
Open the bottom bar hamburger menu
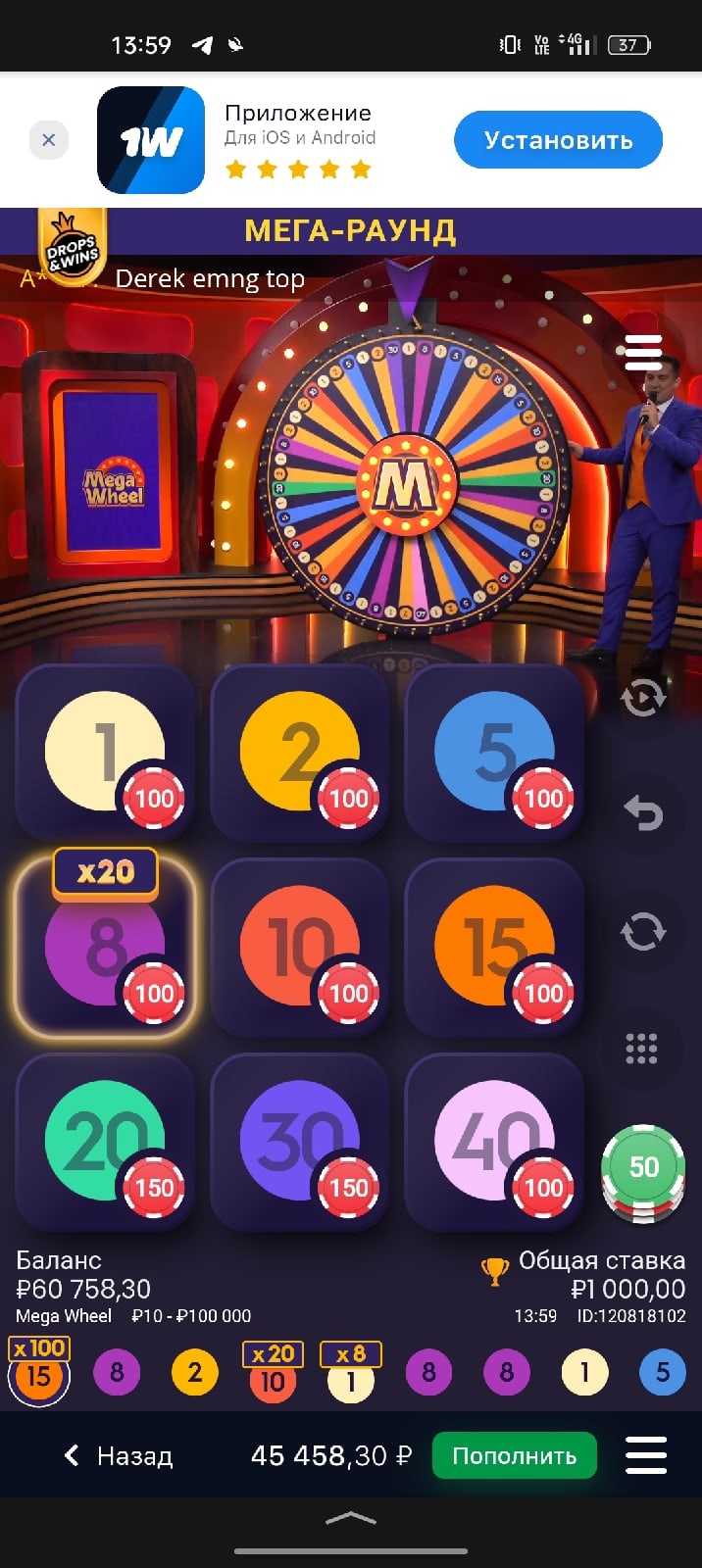(646, 1455)
